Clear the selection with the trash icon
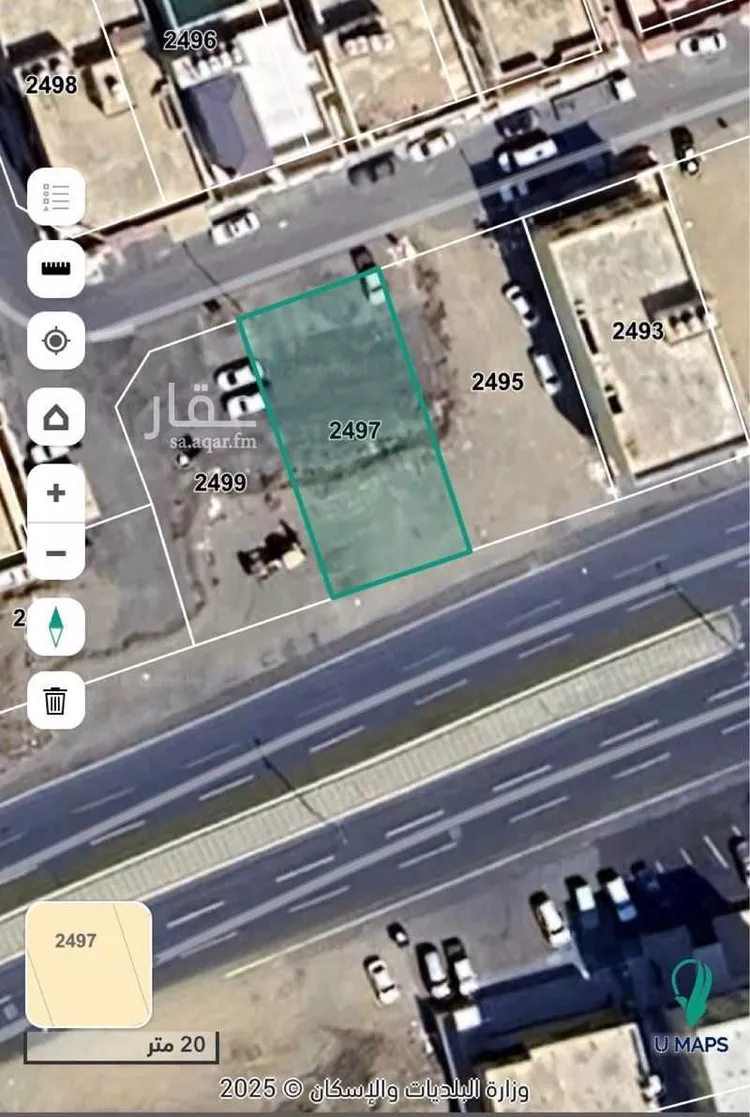 (x=56, y=700)
